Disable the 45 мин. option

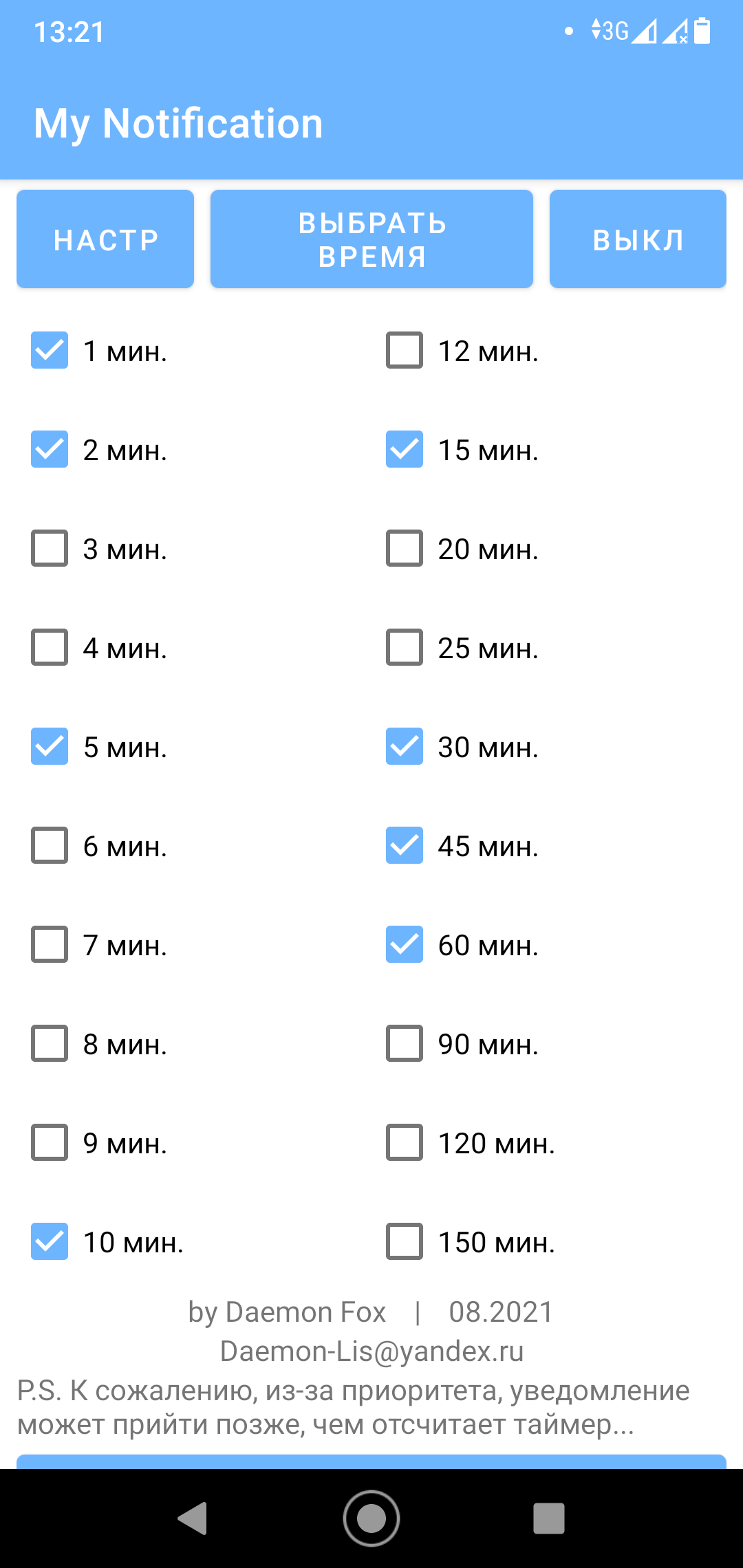[405, 846]
